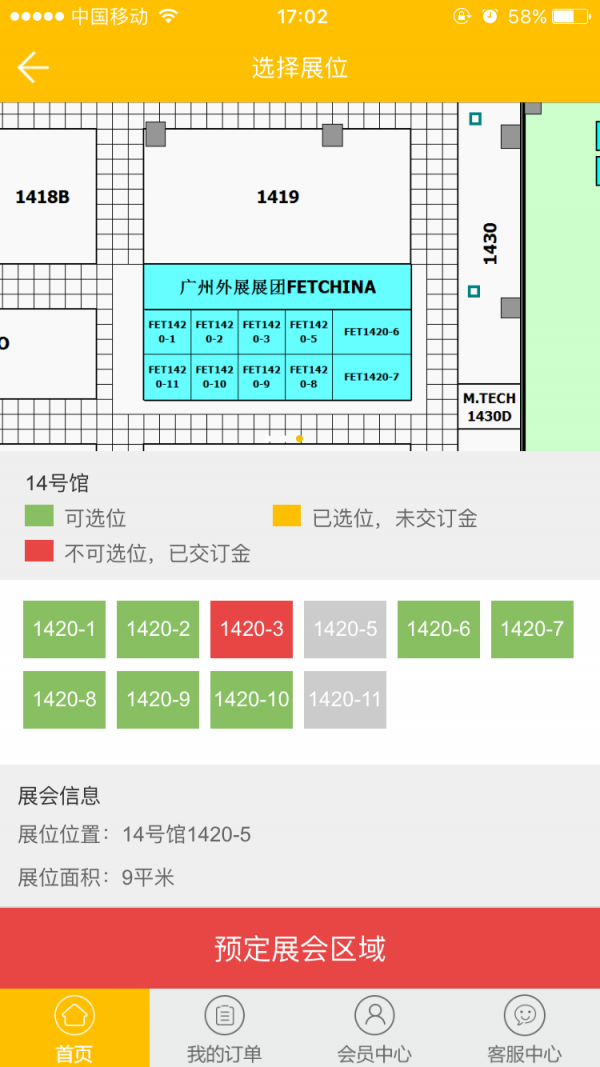Switch to the 首页 tab
The image size is (600, 1067).
(x=74, y=1028)
